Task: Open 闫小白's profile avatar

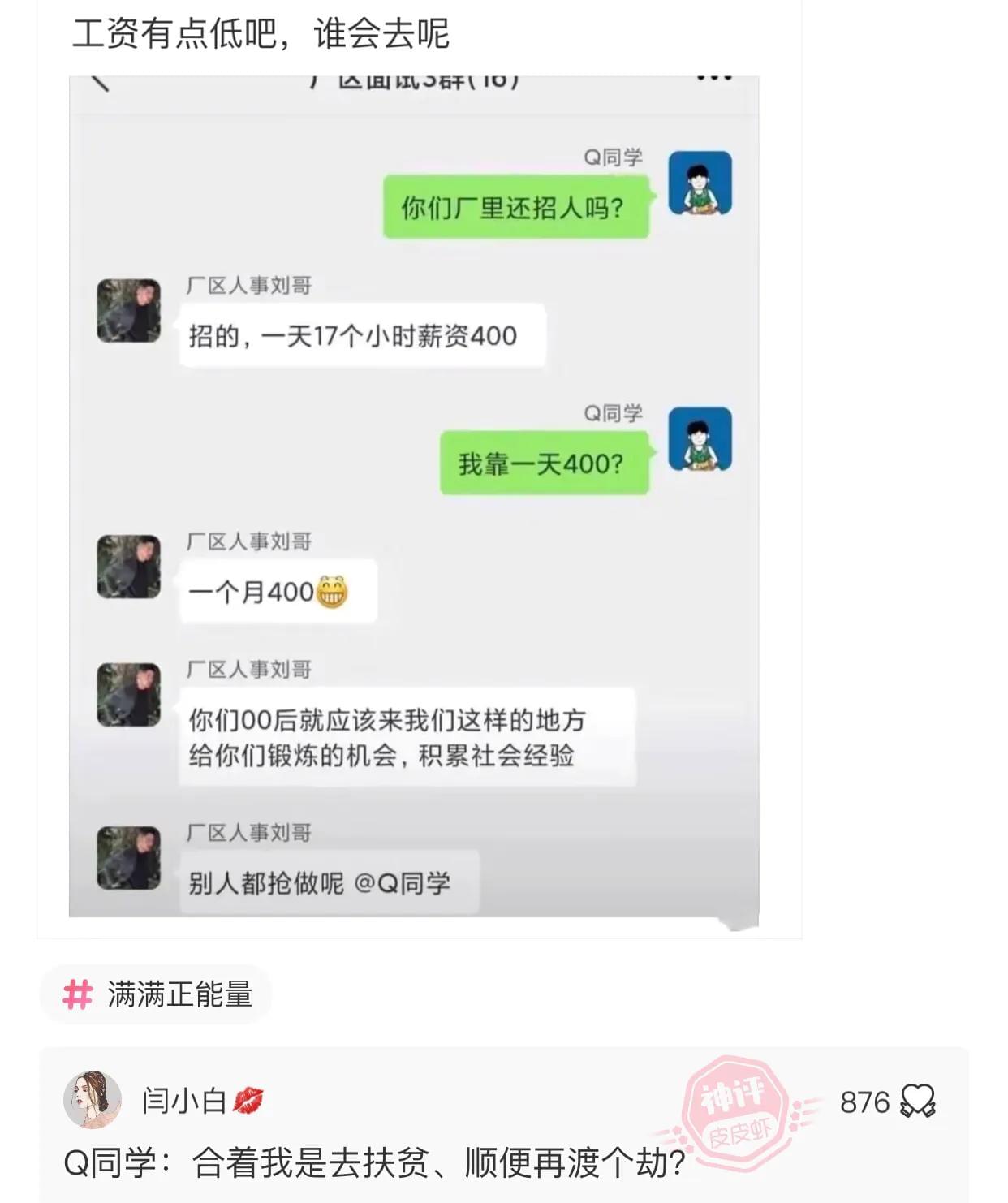Action: [92, 1100]
